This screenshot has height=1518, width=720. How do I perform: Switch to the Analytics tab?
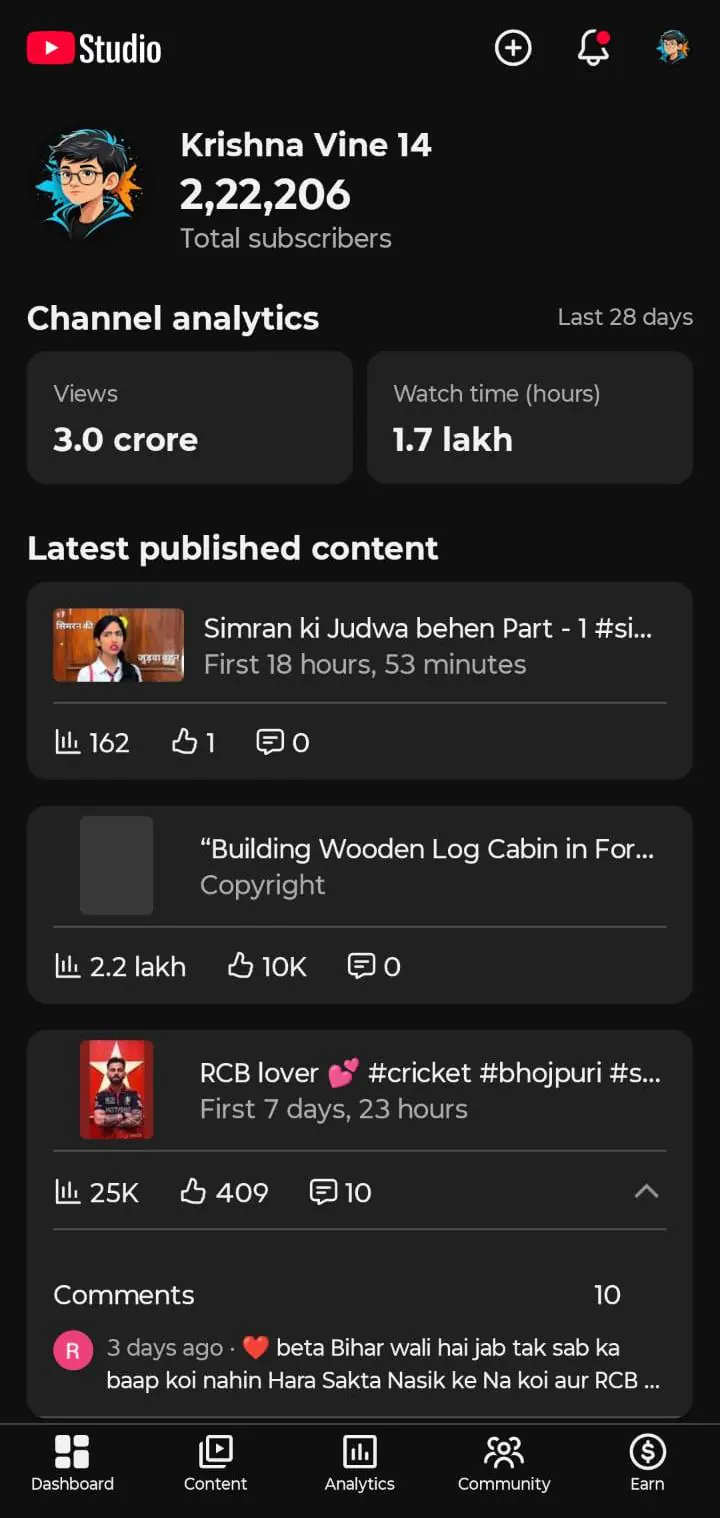pyautogui.click(x=359, y=1463)
